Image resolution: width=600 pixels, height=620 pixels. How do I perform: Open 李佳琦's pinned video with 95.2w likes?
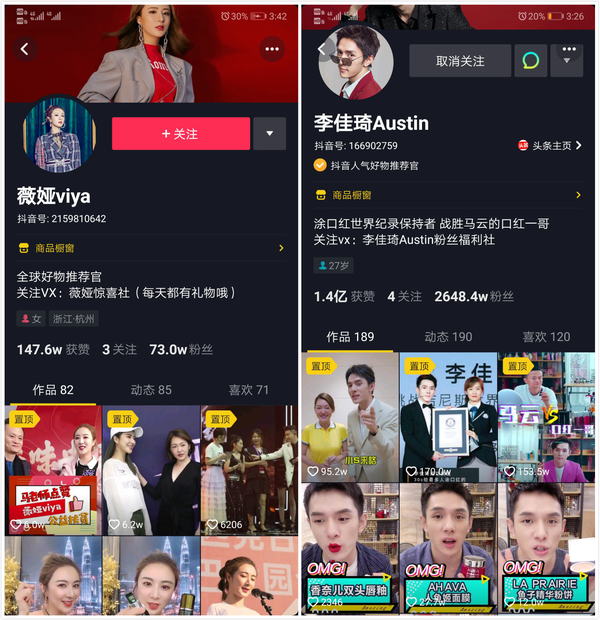[349, 415]
